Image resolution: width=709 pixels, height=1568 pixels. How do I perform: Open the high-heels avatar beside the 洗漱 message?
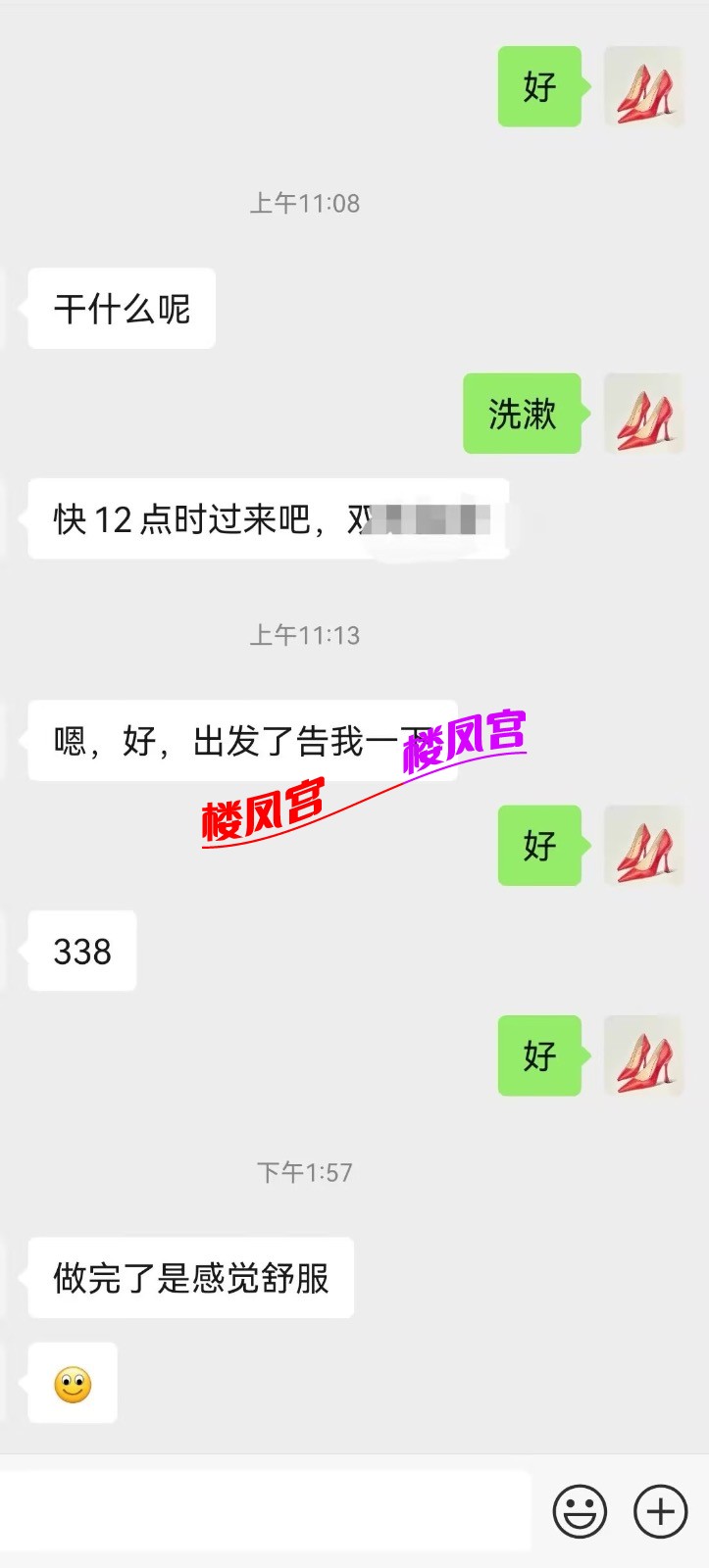pyautogui.click(x=643, y=414)
